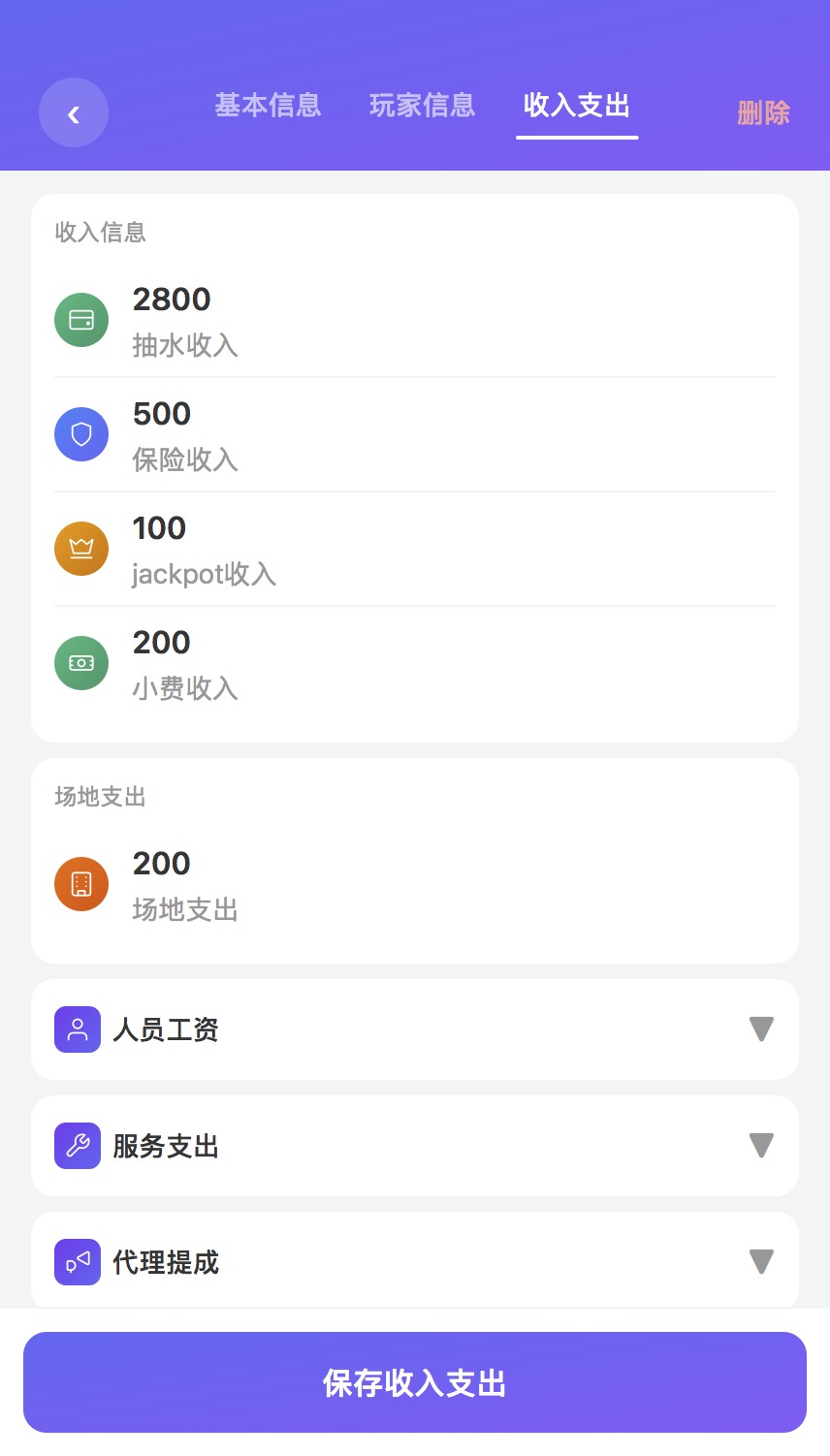
Task: Switch to the 基本信息 tab
Action: click(x=268, y=106)
